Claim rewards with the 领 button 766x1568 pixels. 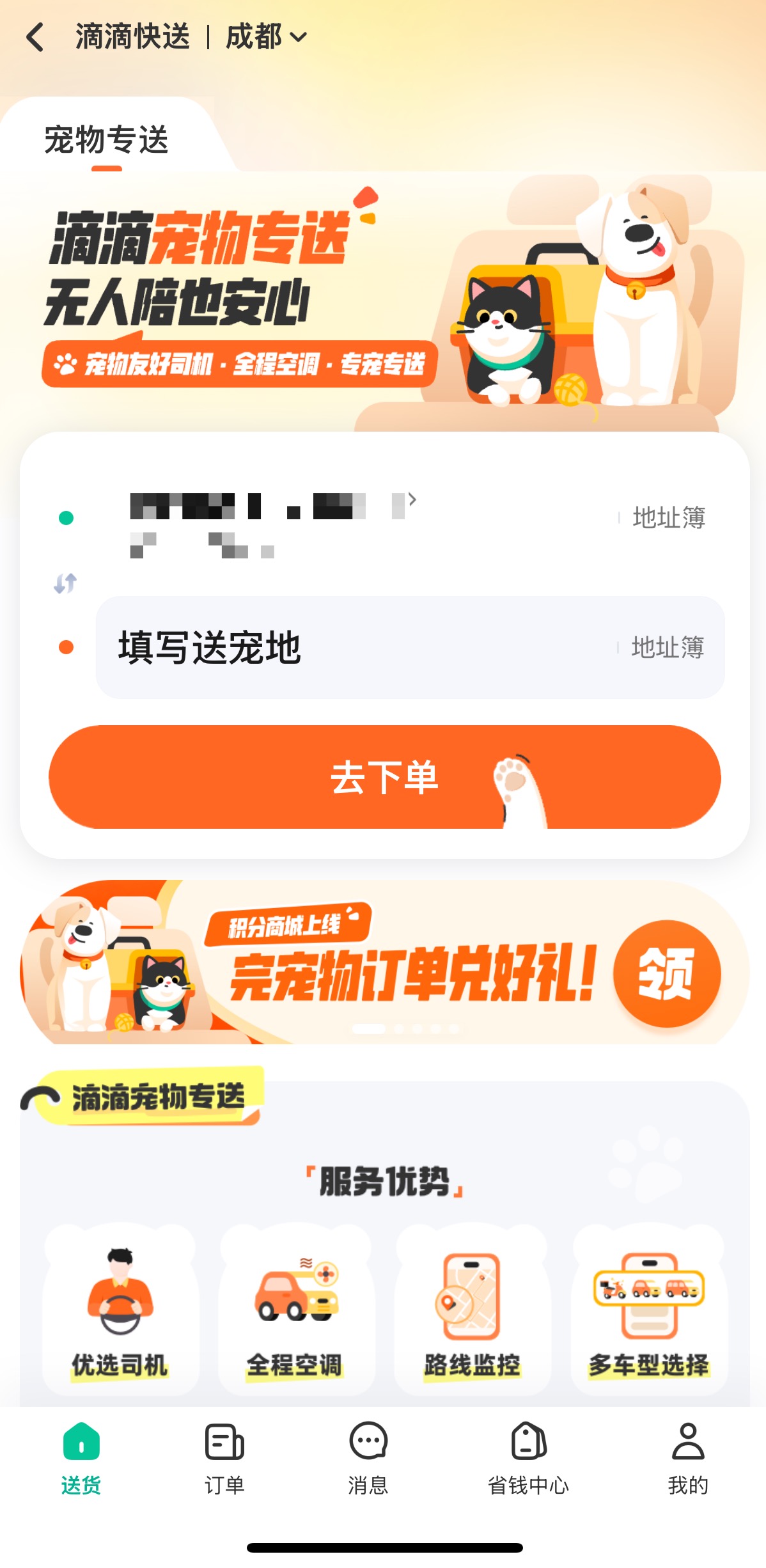point(666,973)
